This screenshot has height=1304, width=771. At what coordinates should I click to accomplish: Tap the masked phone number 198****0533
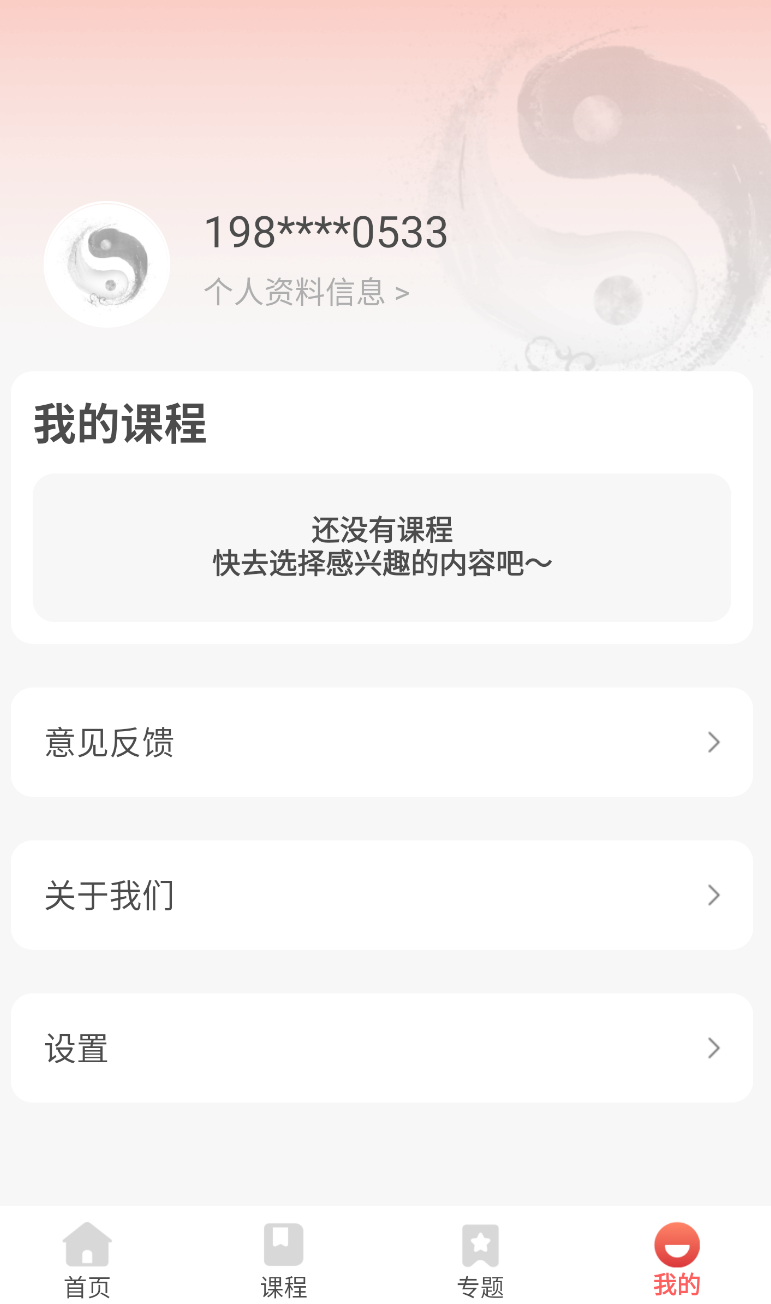tap(326, 231)
